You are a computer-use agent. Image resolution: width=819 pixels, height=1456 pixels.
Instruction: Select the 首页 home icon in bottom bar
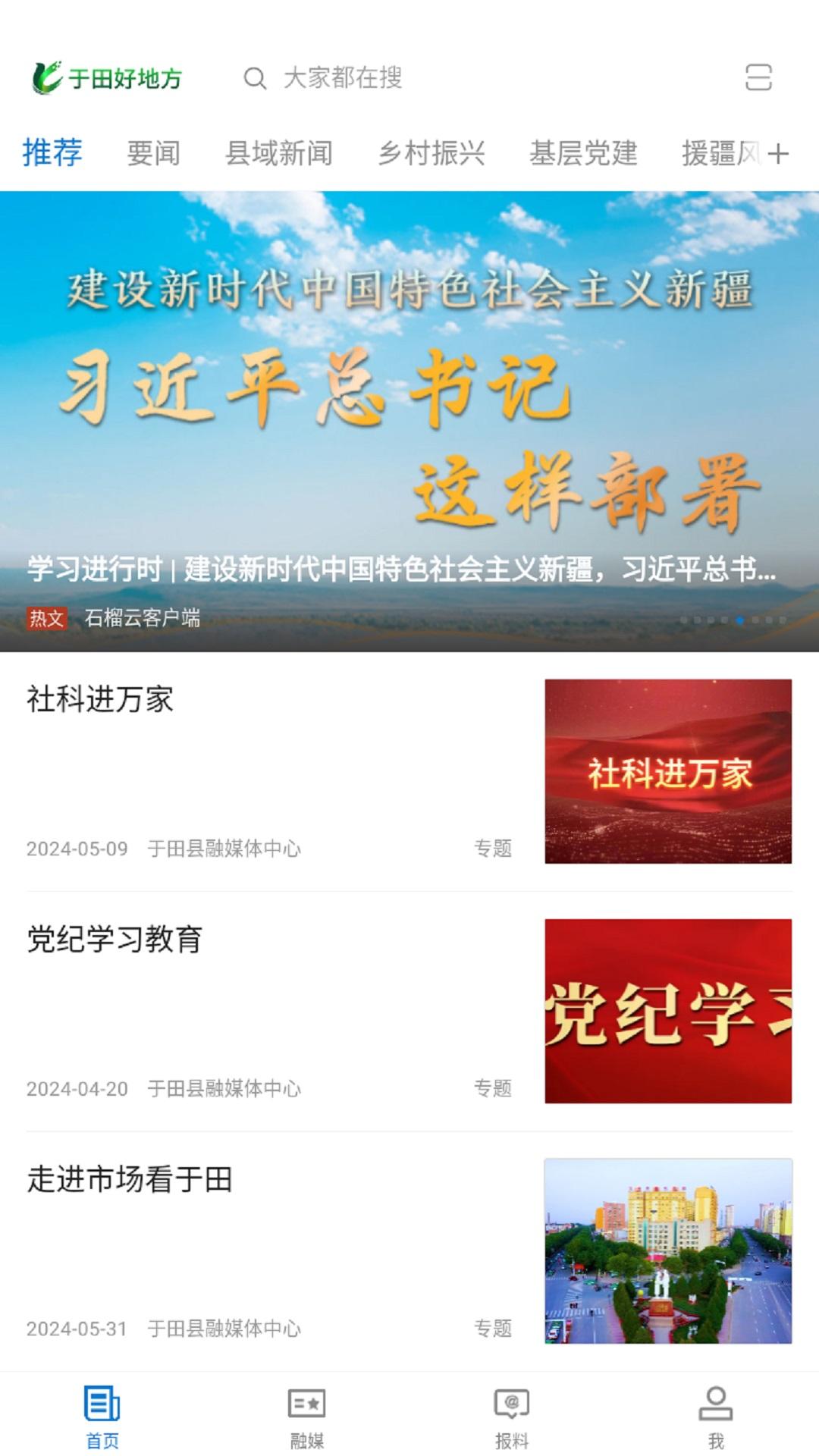pyautogui.click(x=104, y=1407)
